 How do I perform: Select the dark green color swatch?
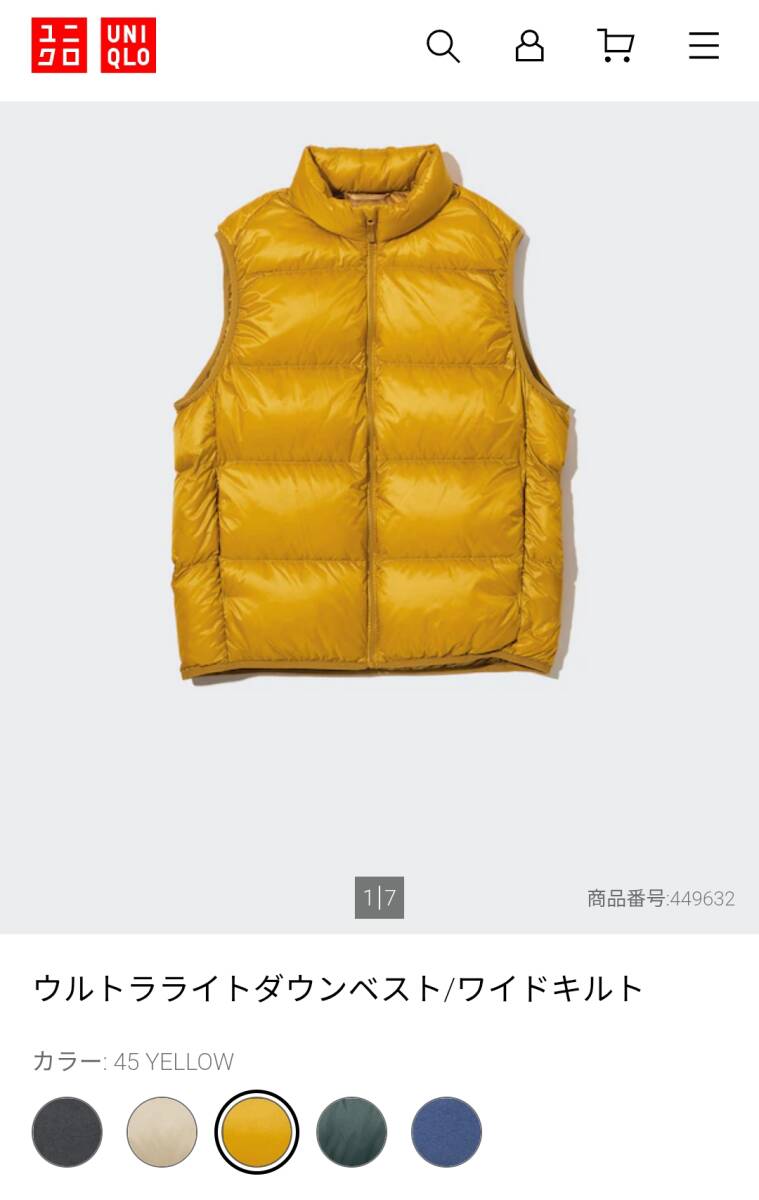[352, 1132]
